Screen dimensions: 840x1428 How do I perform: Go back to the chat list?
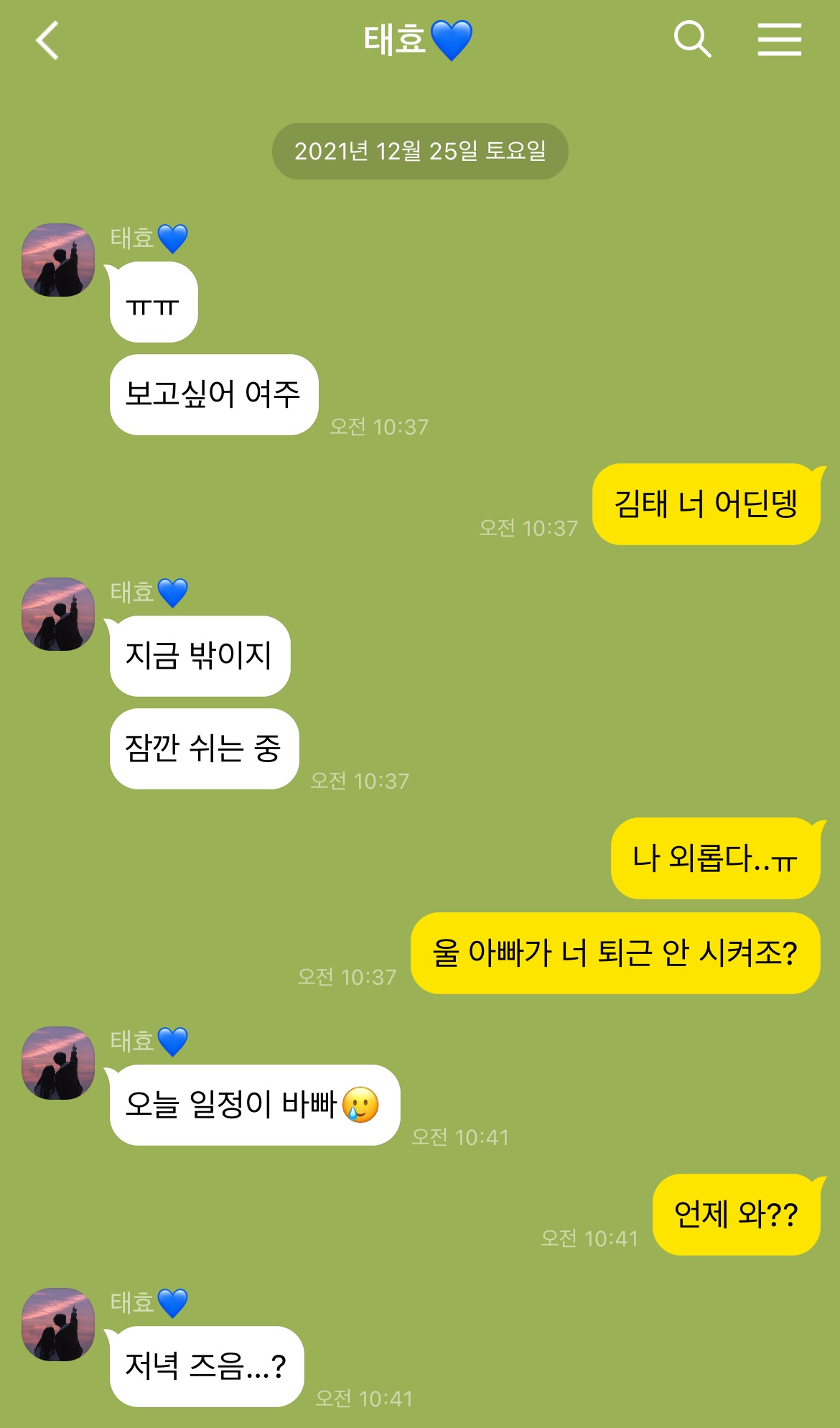point(47,40)
